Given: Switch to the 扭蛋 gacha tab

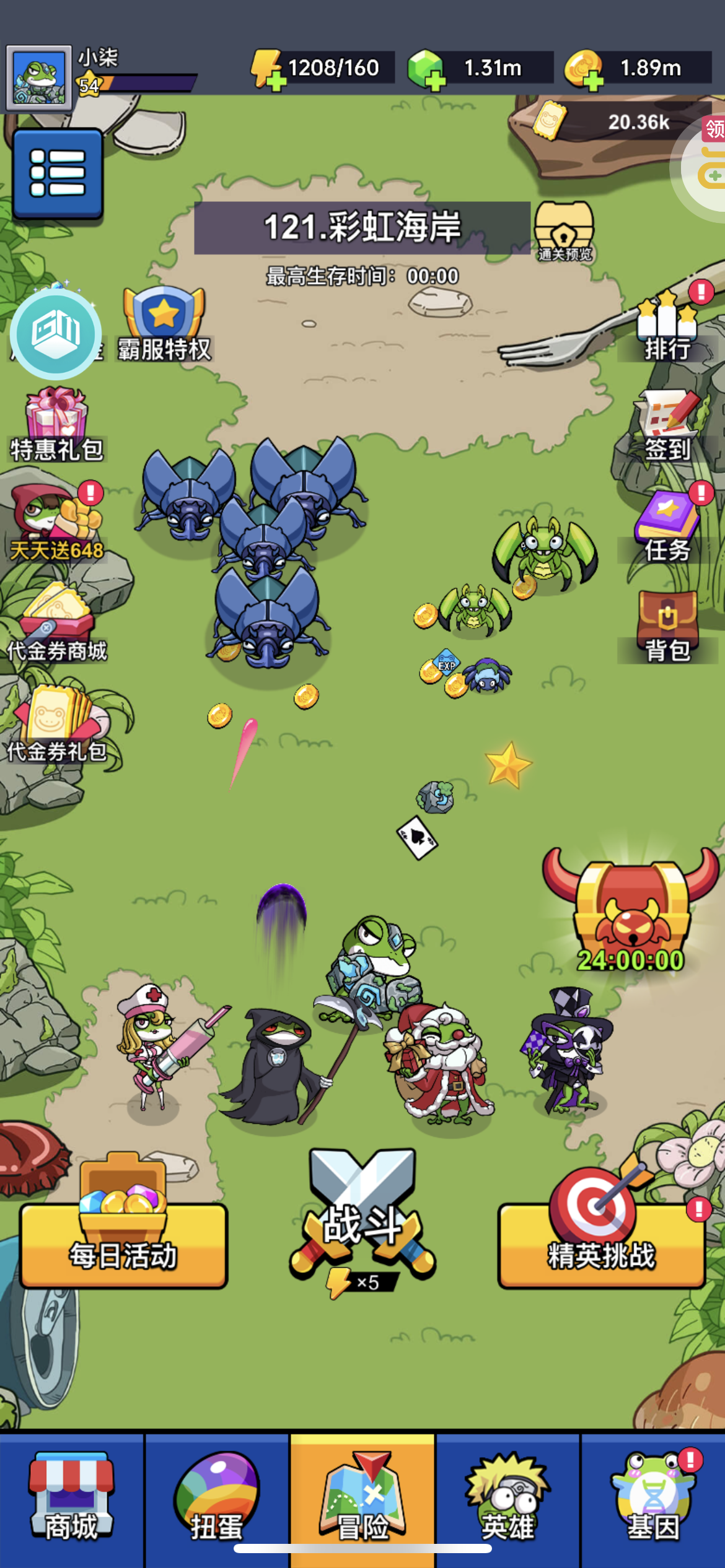Looking at the screenshot, I should [216, 1498].
